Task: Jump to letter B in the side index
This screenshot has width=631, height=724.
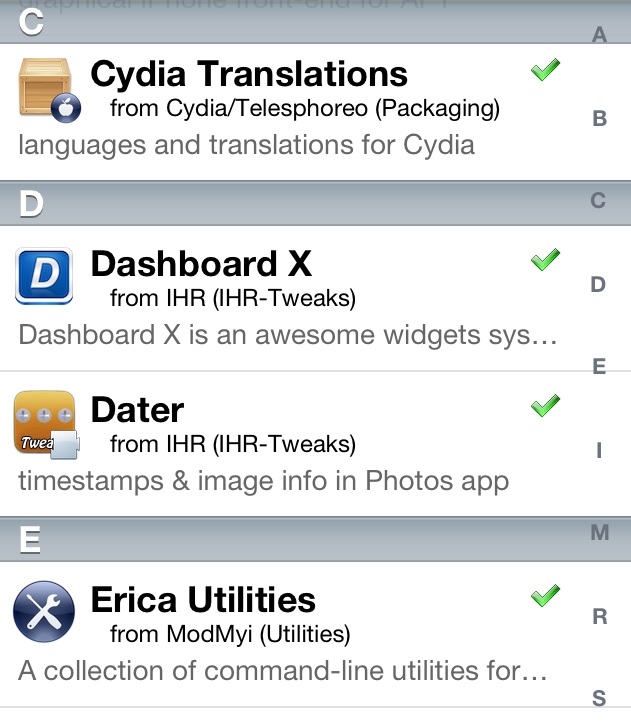Action: tap(600, 119)
